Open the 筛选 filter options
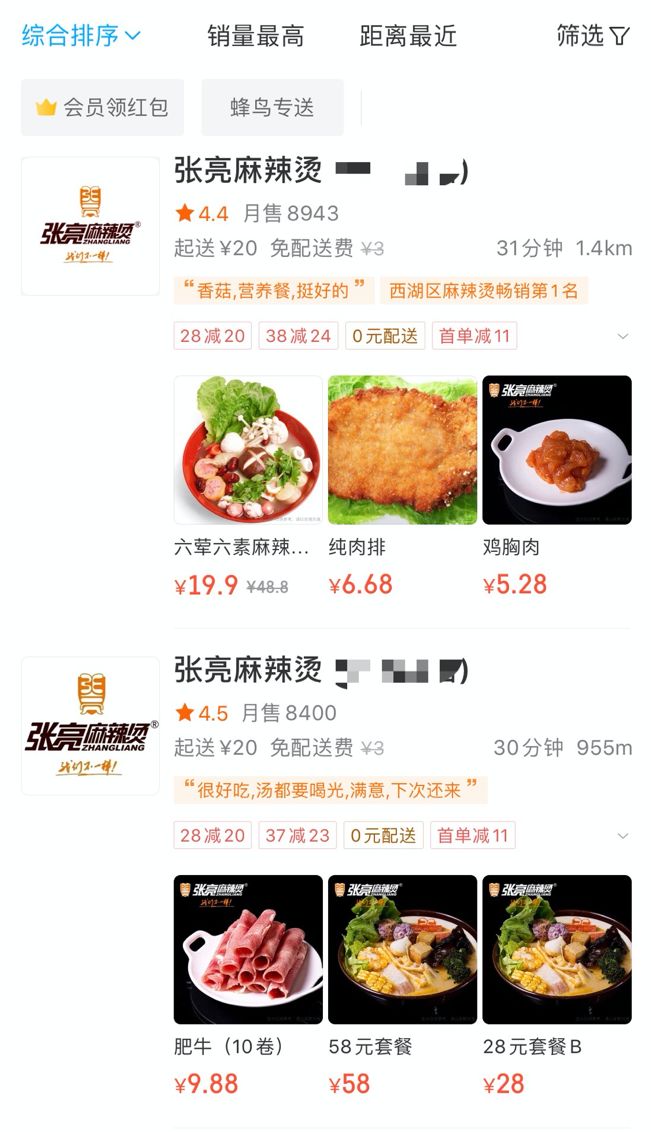Screen dimensions: 651x1132 pyautogui.click(x=593, y=37)
